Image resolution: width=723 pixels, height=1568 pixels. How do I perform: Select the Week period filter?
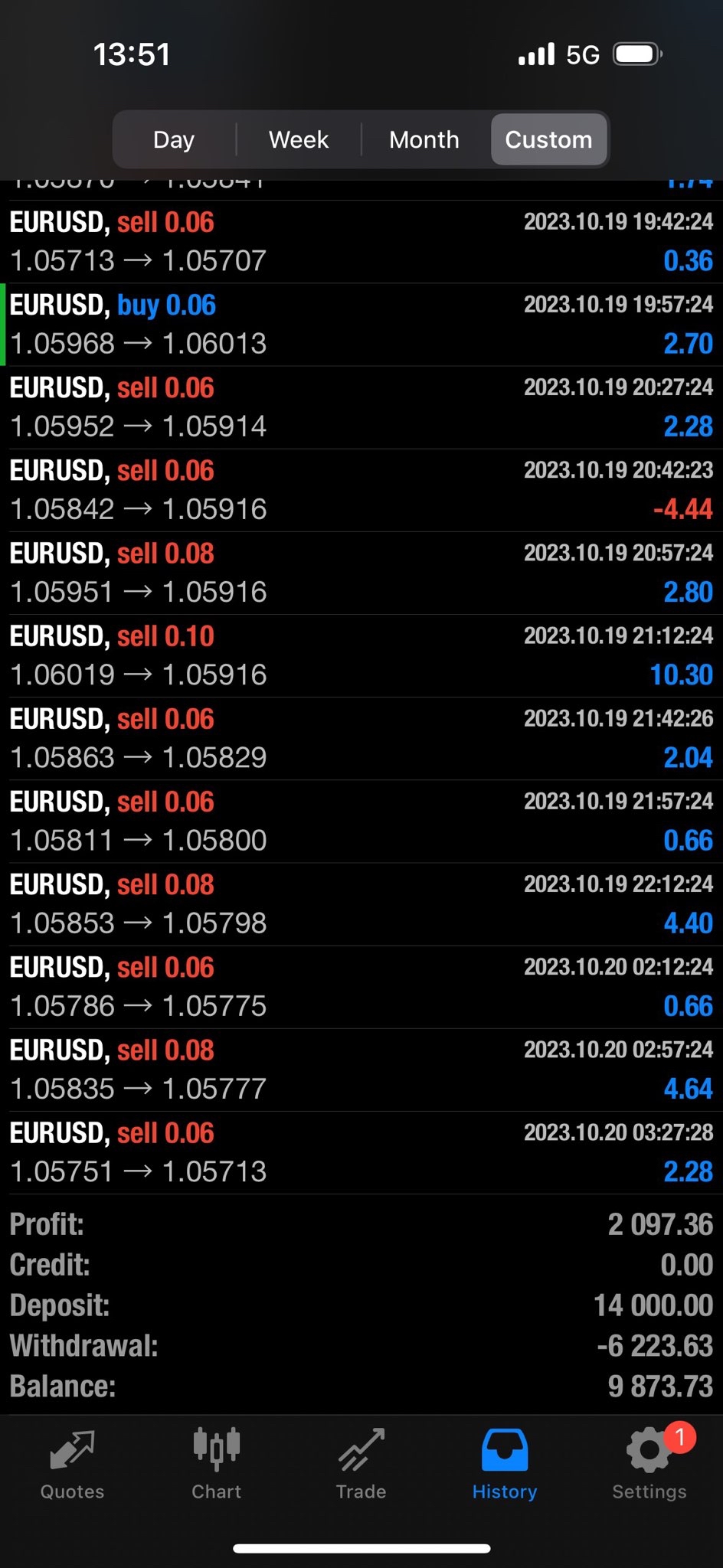(299, 139)
